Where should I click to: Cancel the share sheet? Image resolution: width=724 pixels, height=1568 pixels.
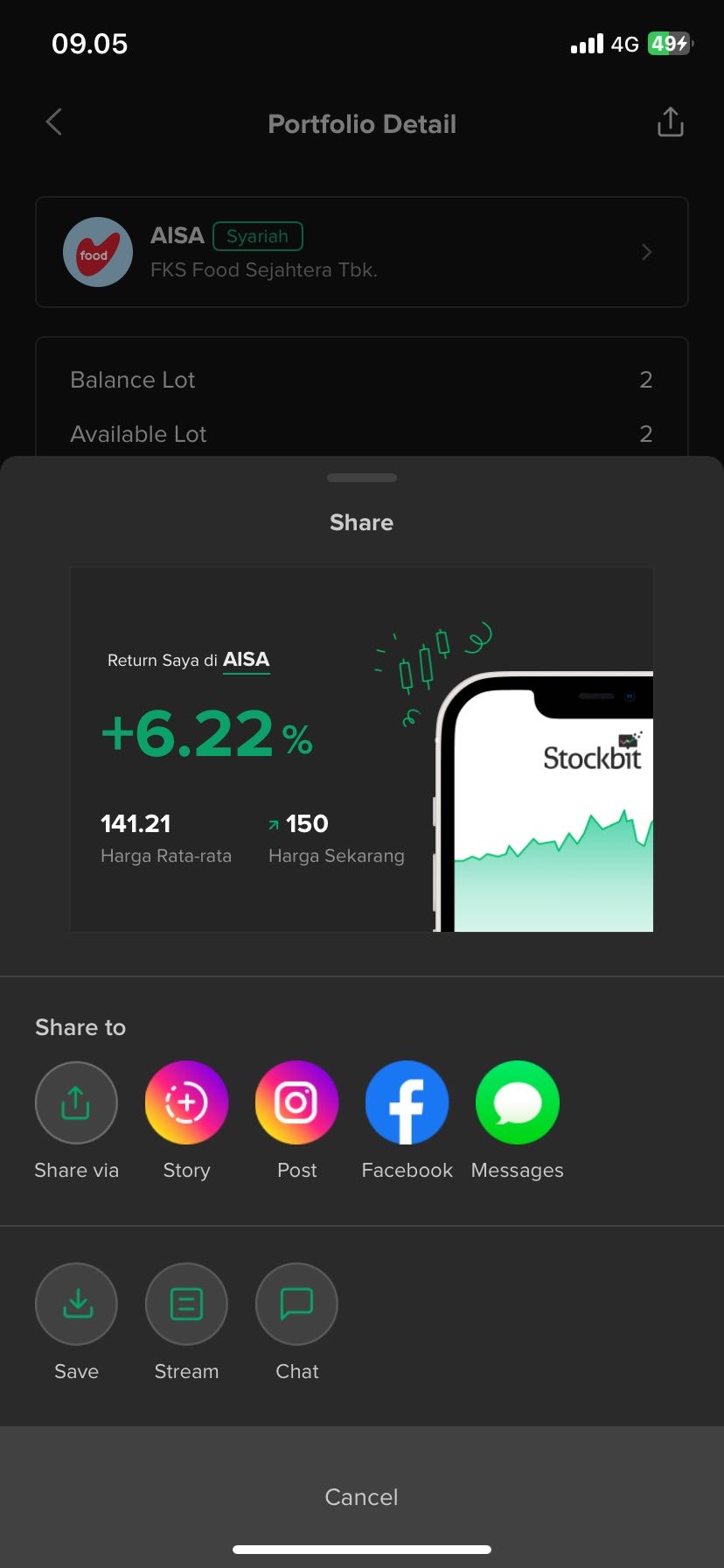point(361,1496)
